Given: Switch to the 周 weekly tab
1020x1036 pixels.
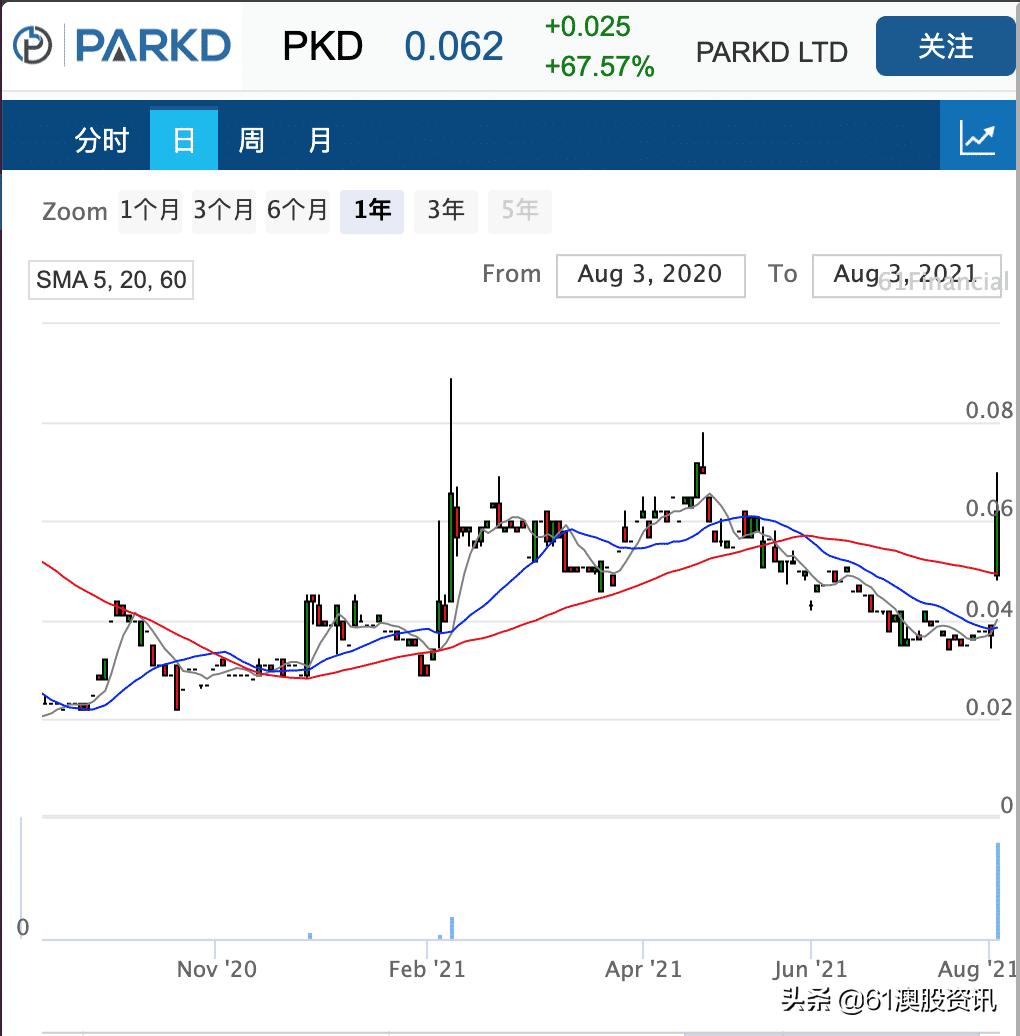Looking at the screenshot, I should 251,140.
